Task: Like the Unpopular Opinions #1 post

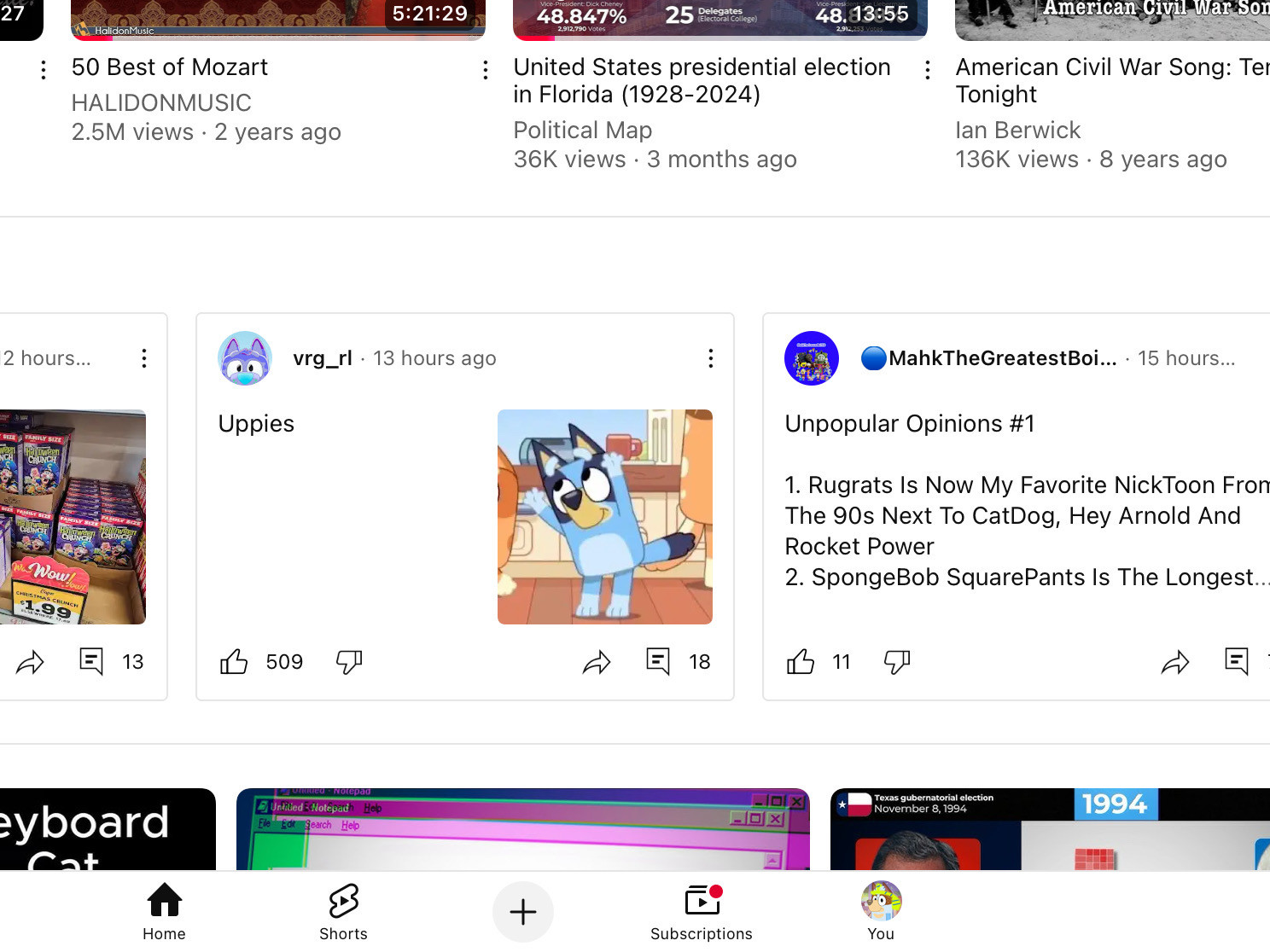Action: point(801,662)
